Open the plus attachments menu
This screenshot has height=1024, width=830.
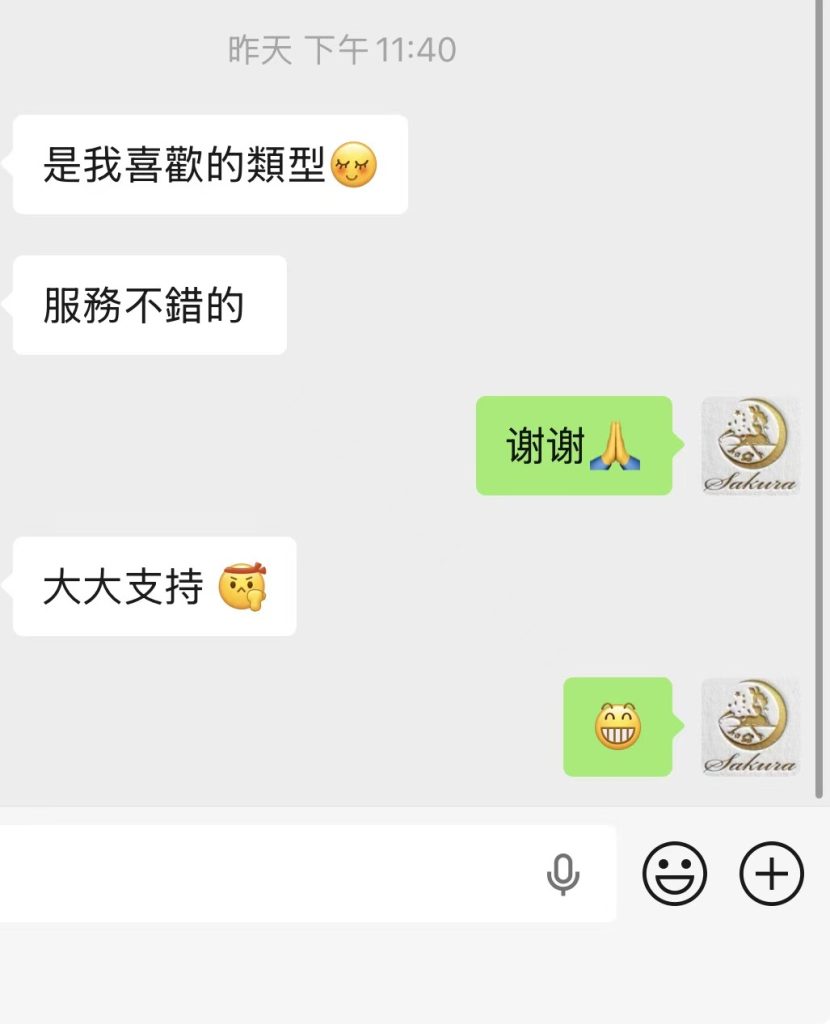point(771,873)
